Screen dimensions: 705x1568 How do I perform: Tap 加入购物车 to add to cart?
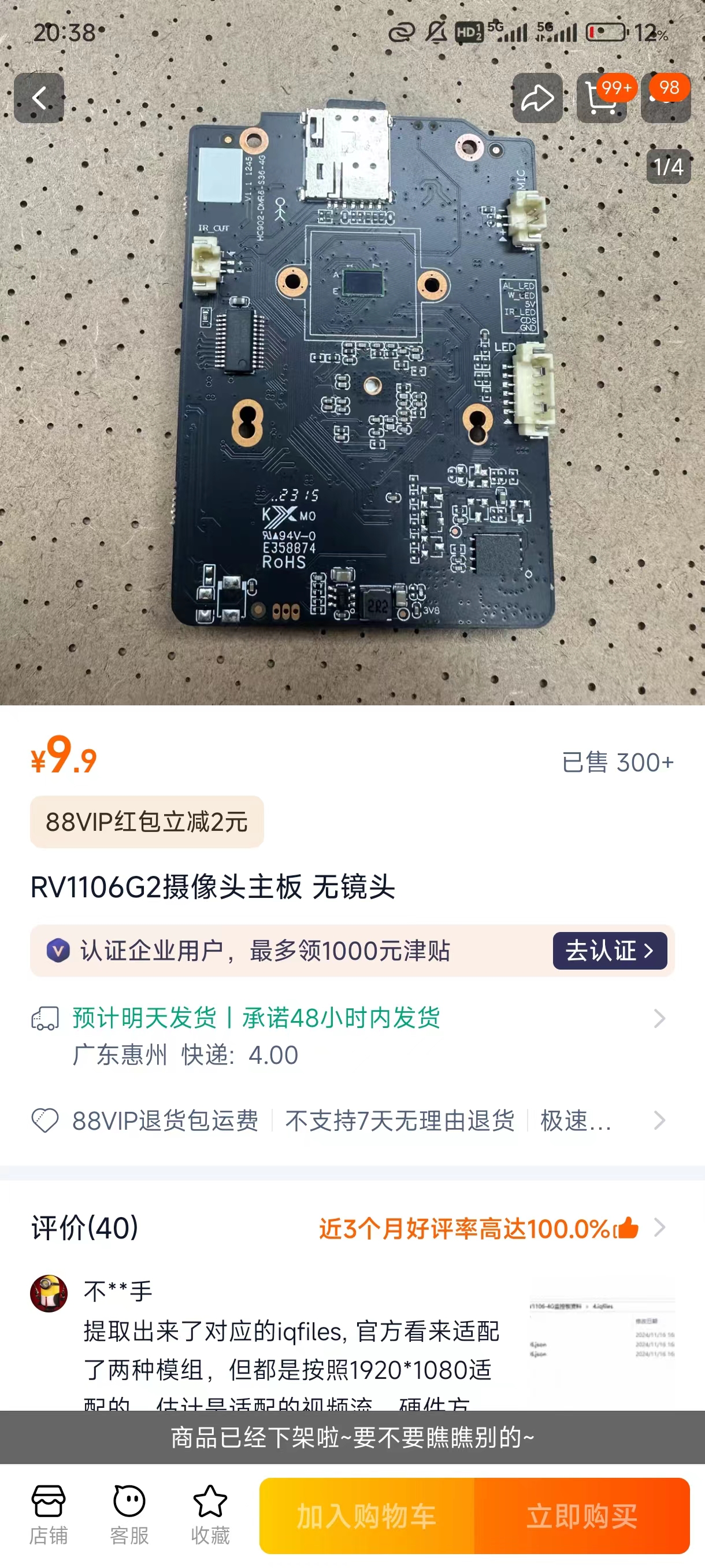point(366,1515)
